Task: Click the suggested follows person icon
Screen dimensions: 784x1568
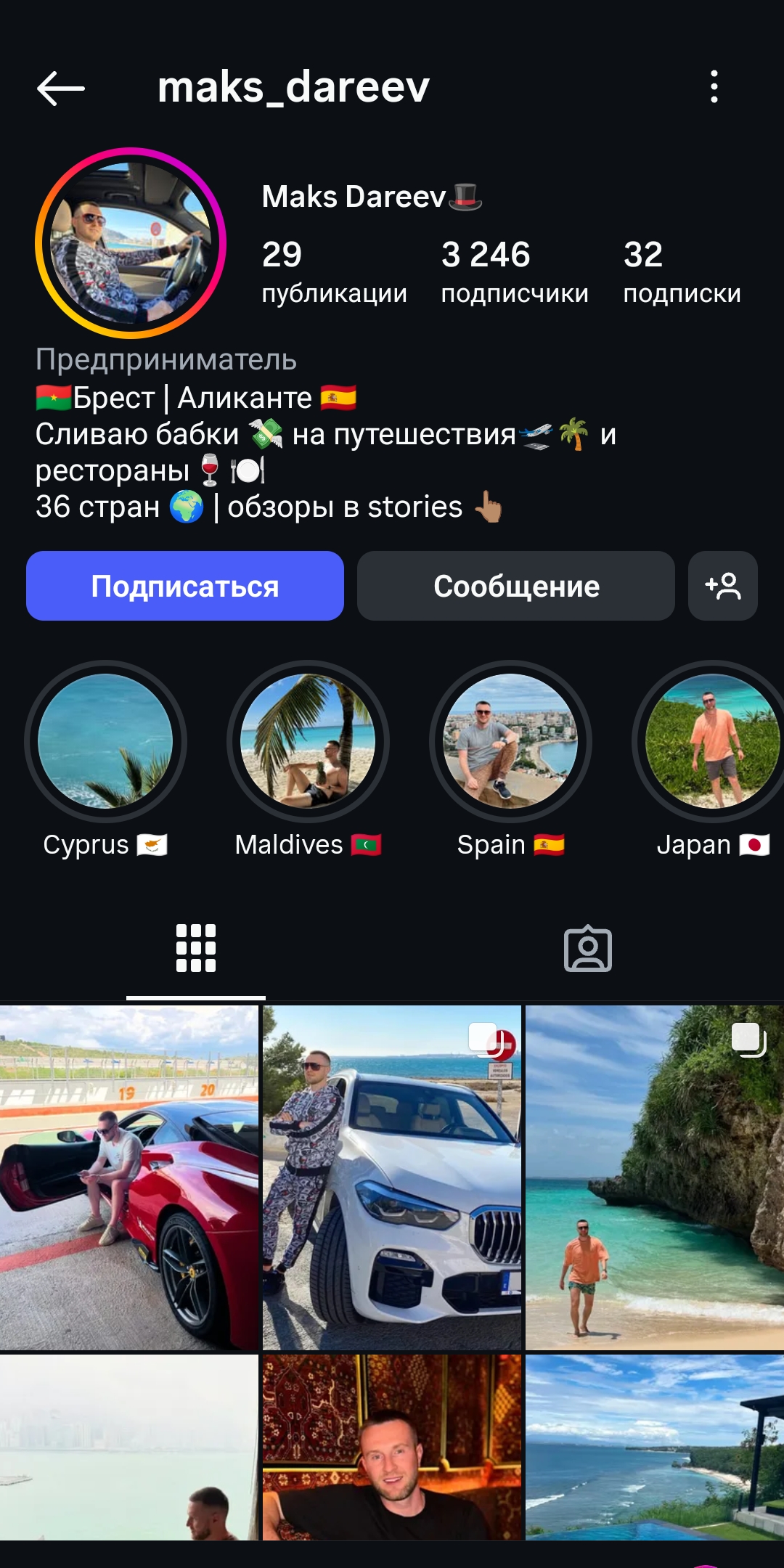Action: [722, 587]
